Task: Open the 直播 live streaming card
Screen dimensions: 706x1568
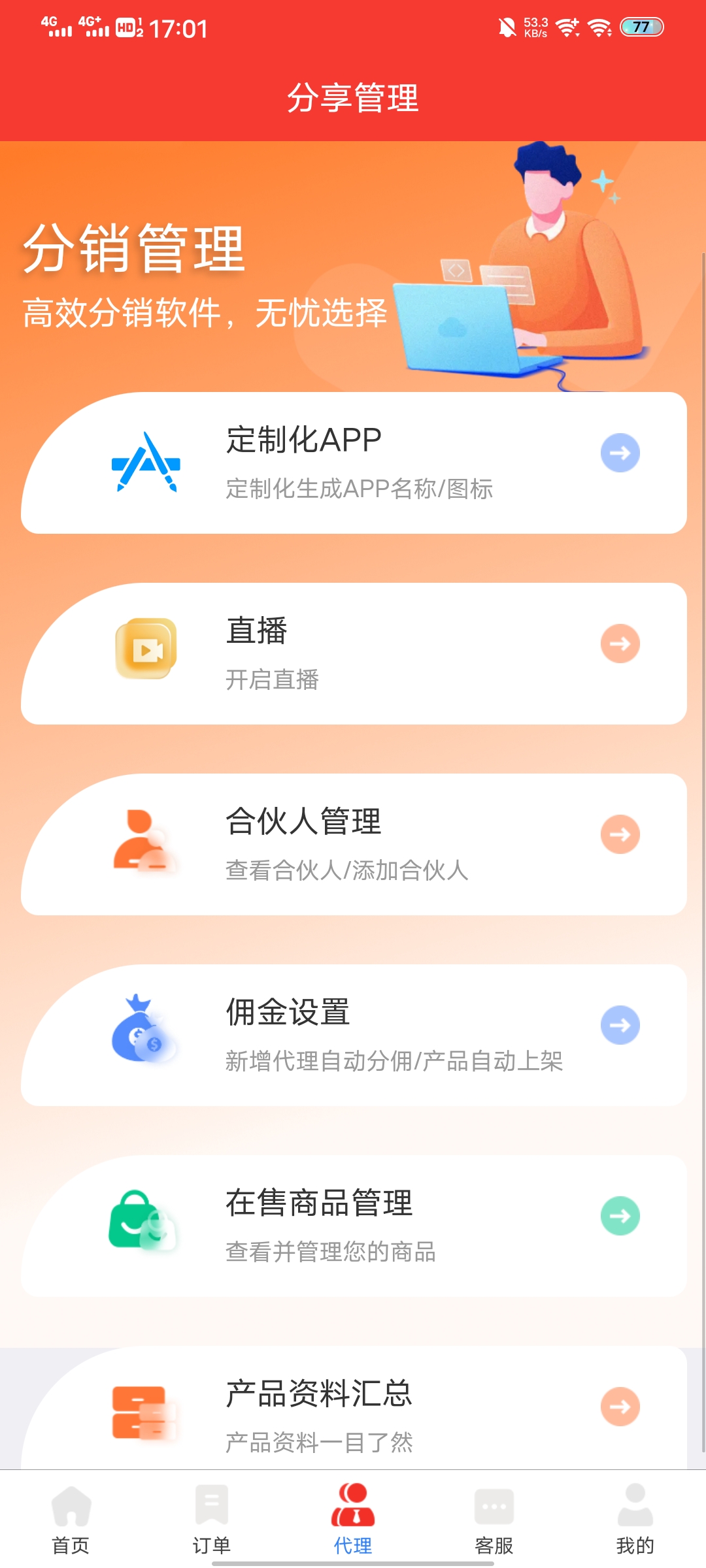Action: point(354,653)
